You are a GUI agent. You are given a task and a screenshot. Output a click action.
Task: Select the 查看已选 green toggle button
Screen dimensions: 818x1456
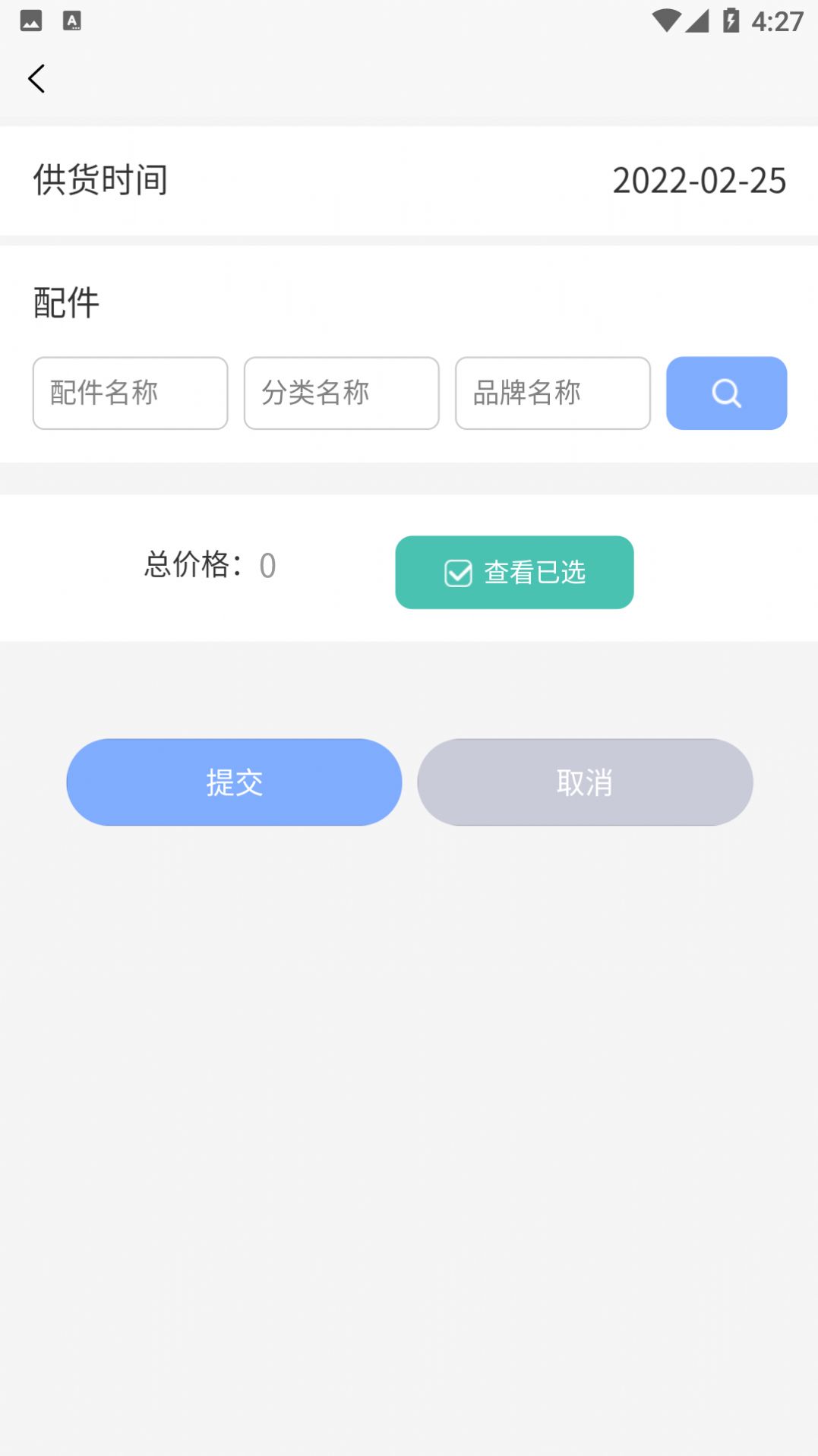point(514,573)
